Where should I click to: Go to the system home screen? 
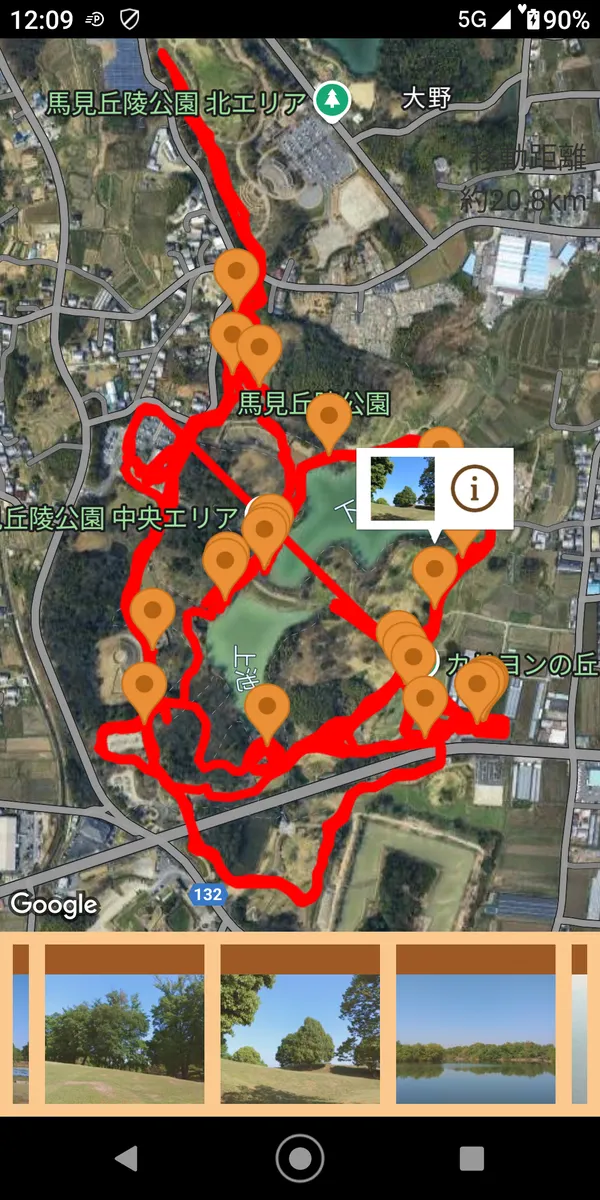(x=299, y=1158)
